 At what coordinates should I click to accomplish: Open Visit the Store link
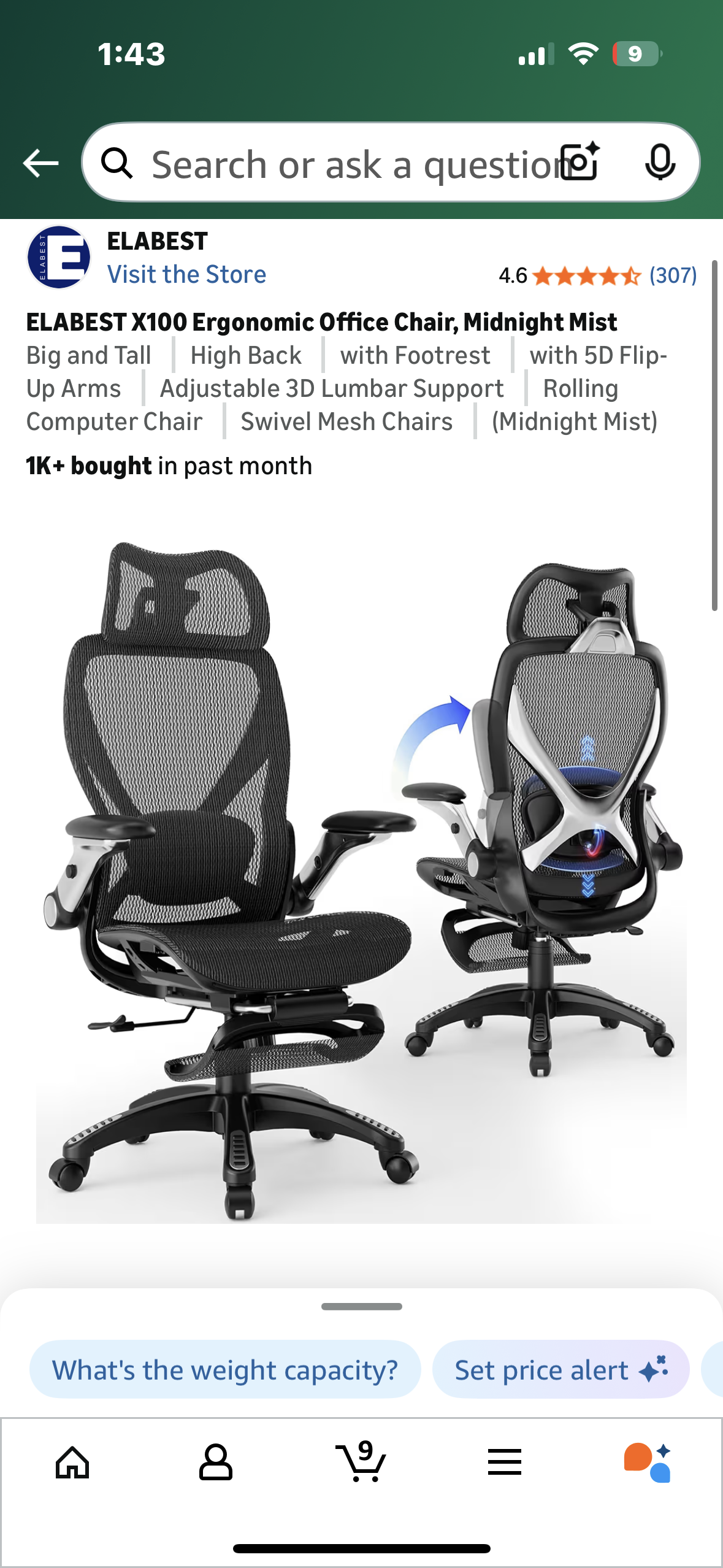point(186,274)
